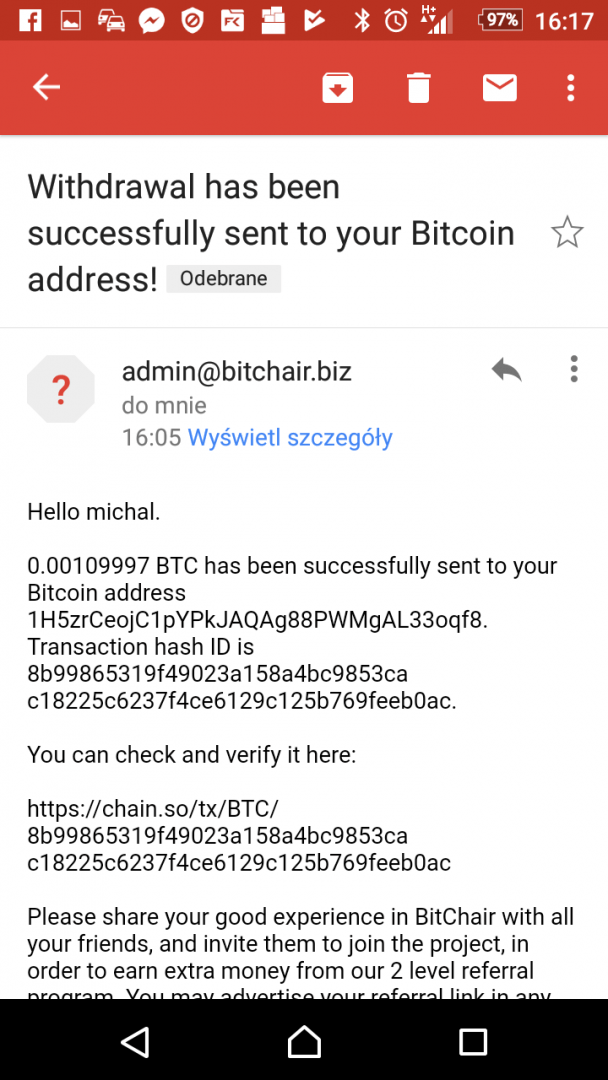The height and width of the screenshot is (1080, 608).
Task: Open the top bar overflow menu
Action: [570, 88]
